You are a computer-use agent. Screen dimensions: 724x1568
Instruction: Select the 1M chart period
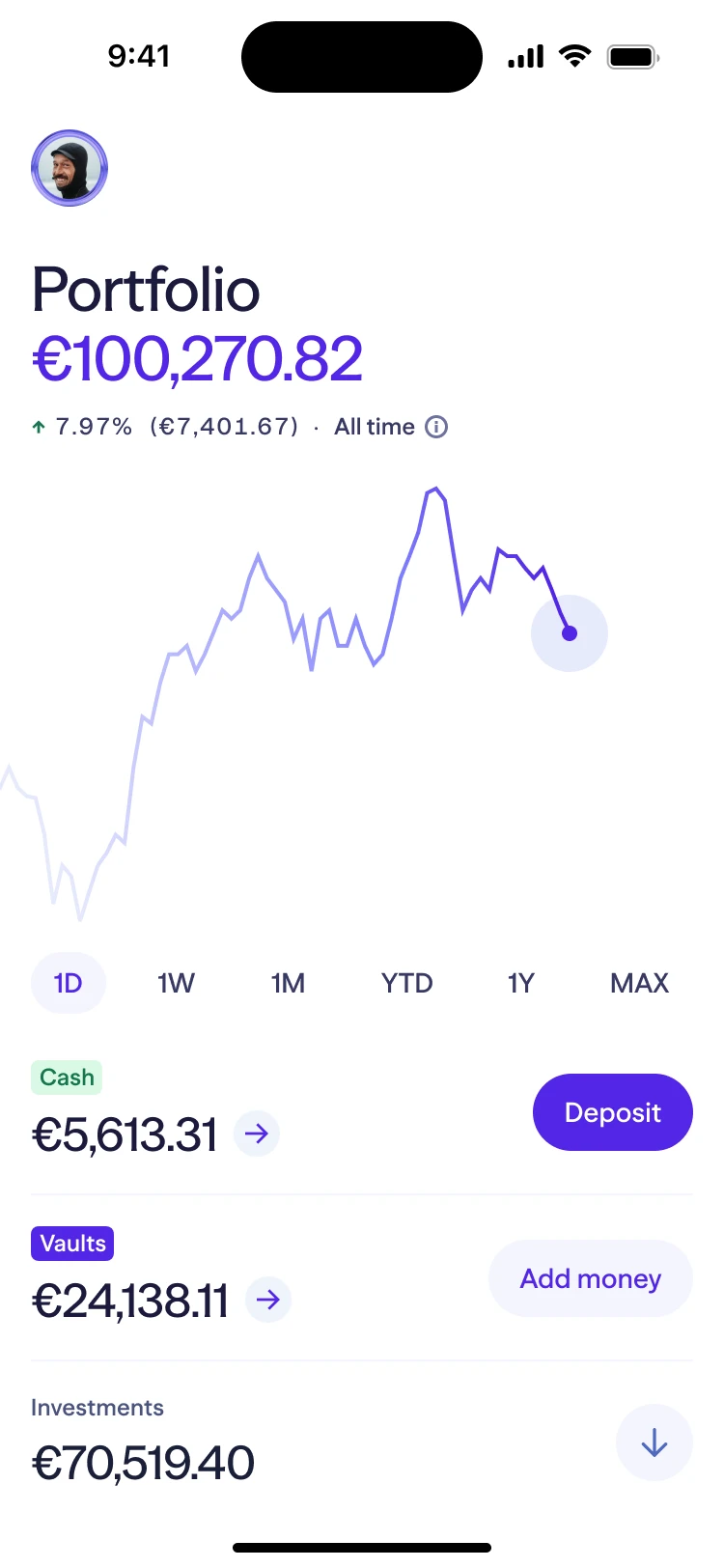pyautogui.click(x=288, y=983)
